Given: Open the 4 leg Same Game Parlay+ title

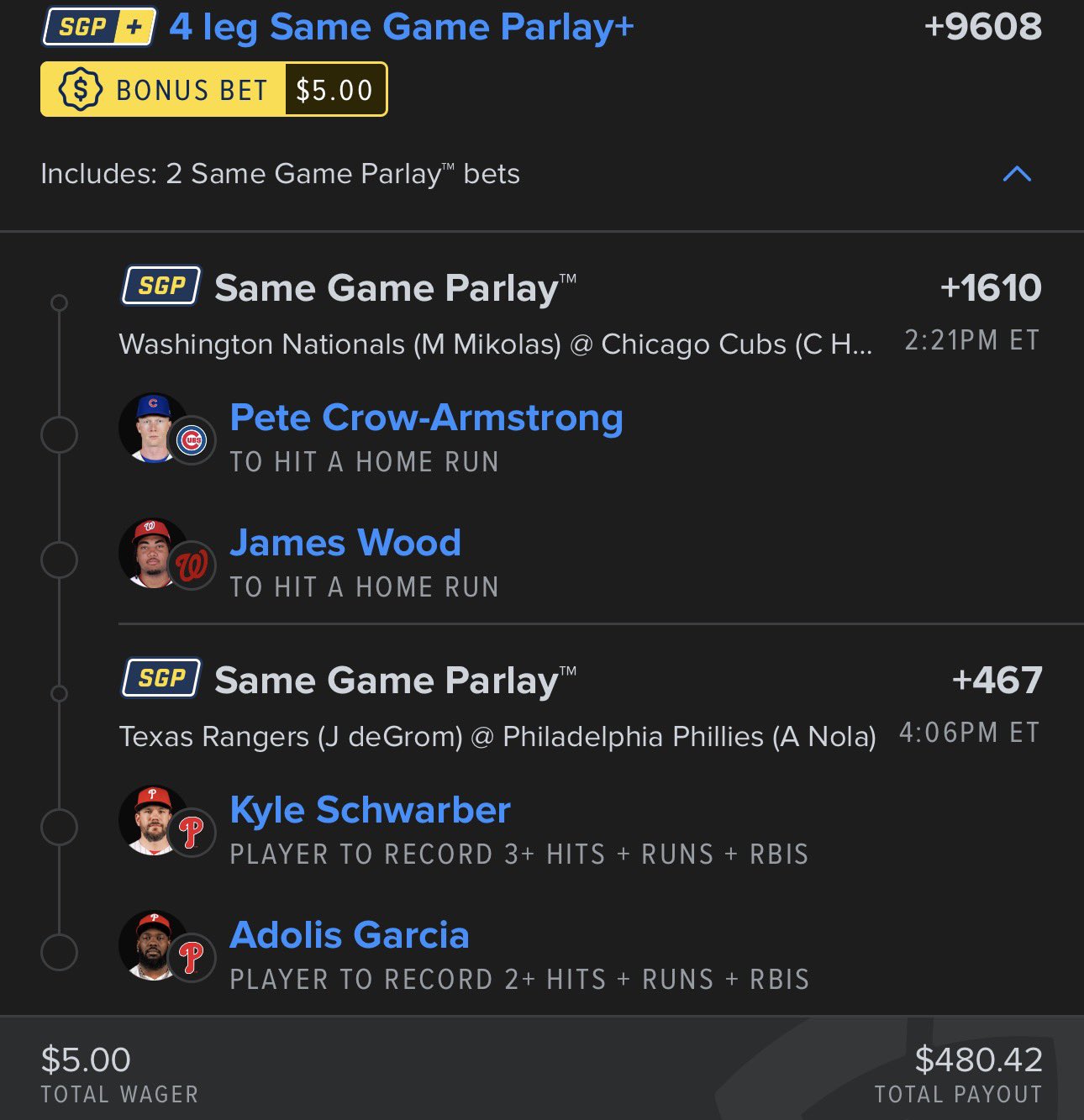Looking at the screenshot, I should click(x=401, y=28).
